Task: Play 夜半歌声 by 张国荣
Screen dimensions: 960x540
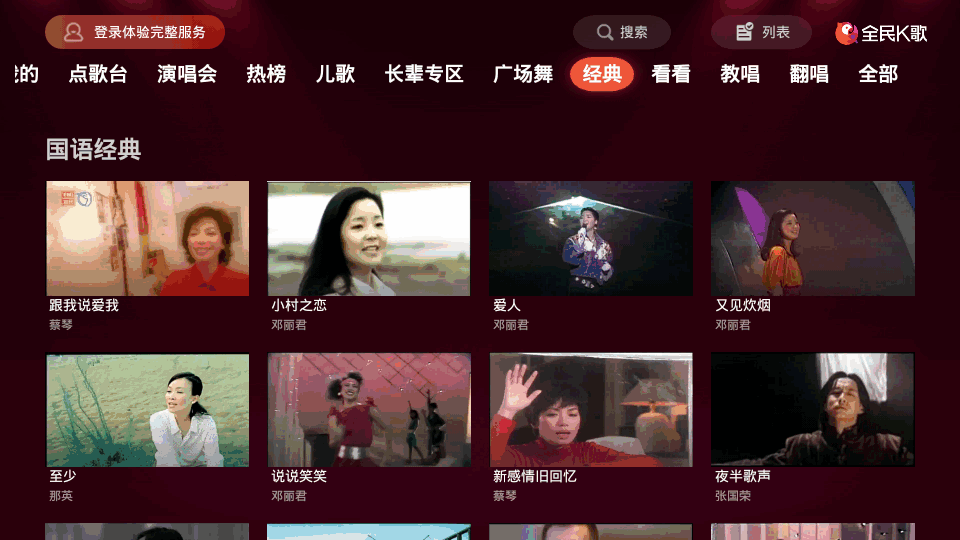Action: (813, 410)
